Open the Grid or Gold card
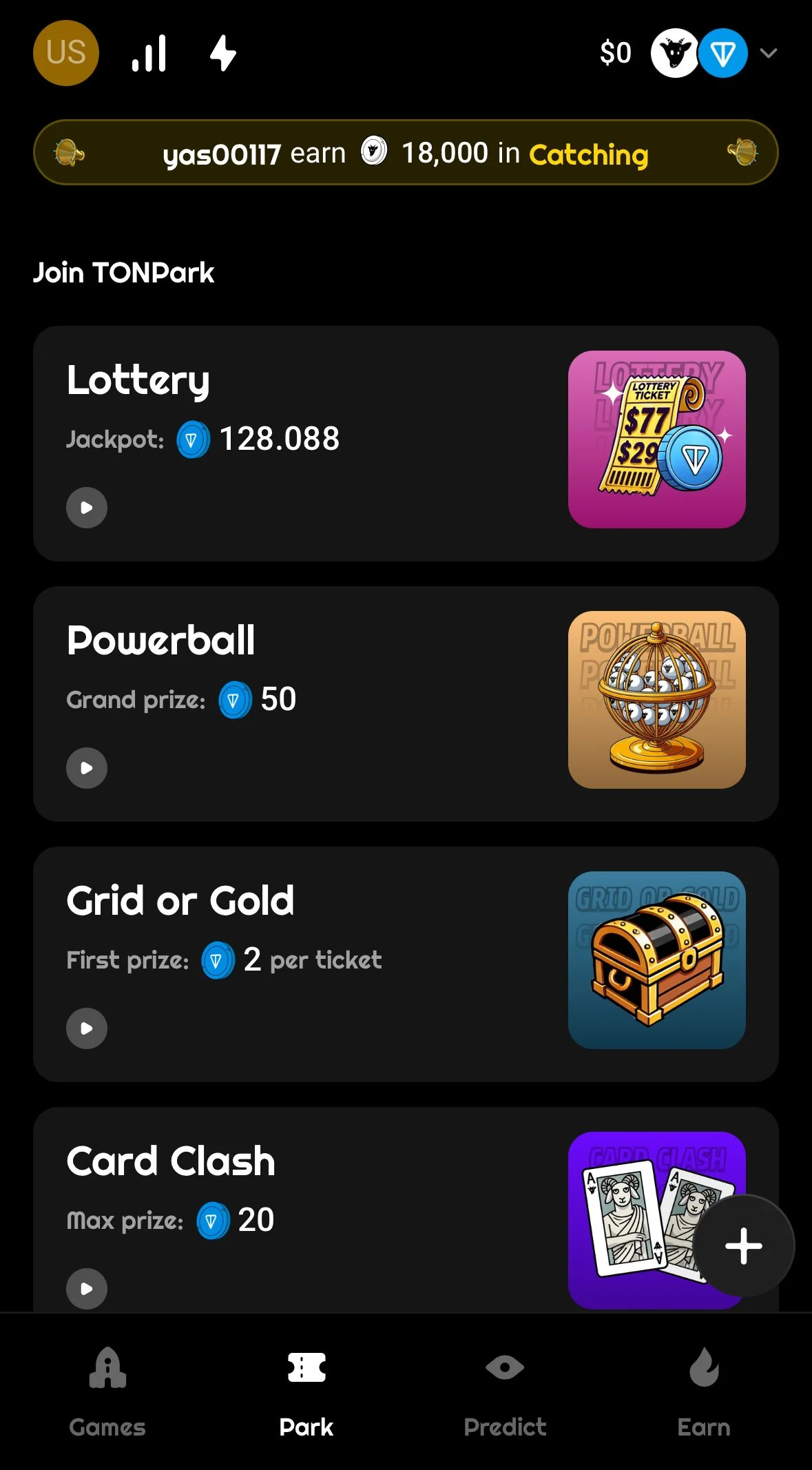Image resolution: width=812 pixels, height=1470 pixels. pos(406,964)
